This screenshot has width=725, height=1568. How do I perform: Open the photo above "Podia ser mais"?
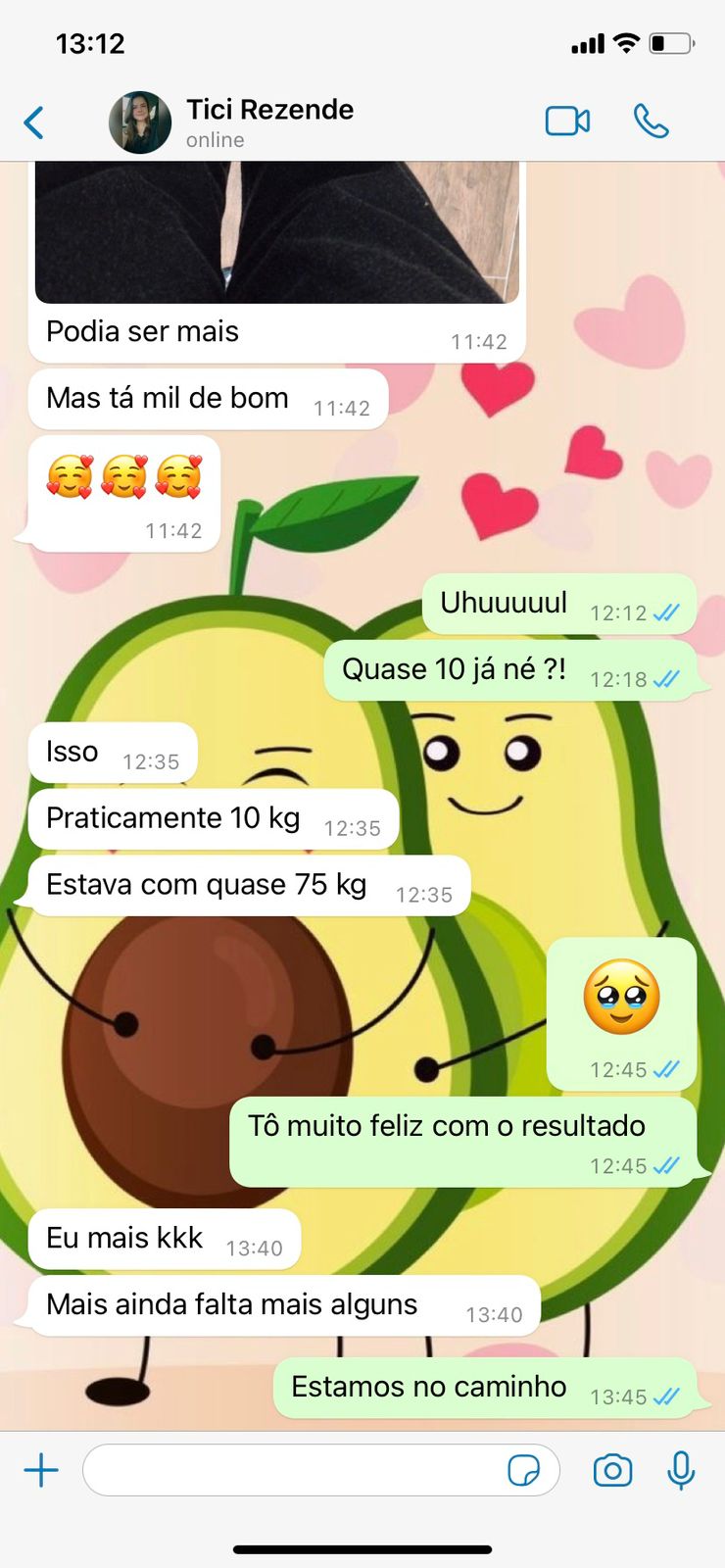click(x=277, y=233)
